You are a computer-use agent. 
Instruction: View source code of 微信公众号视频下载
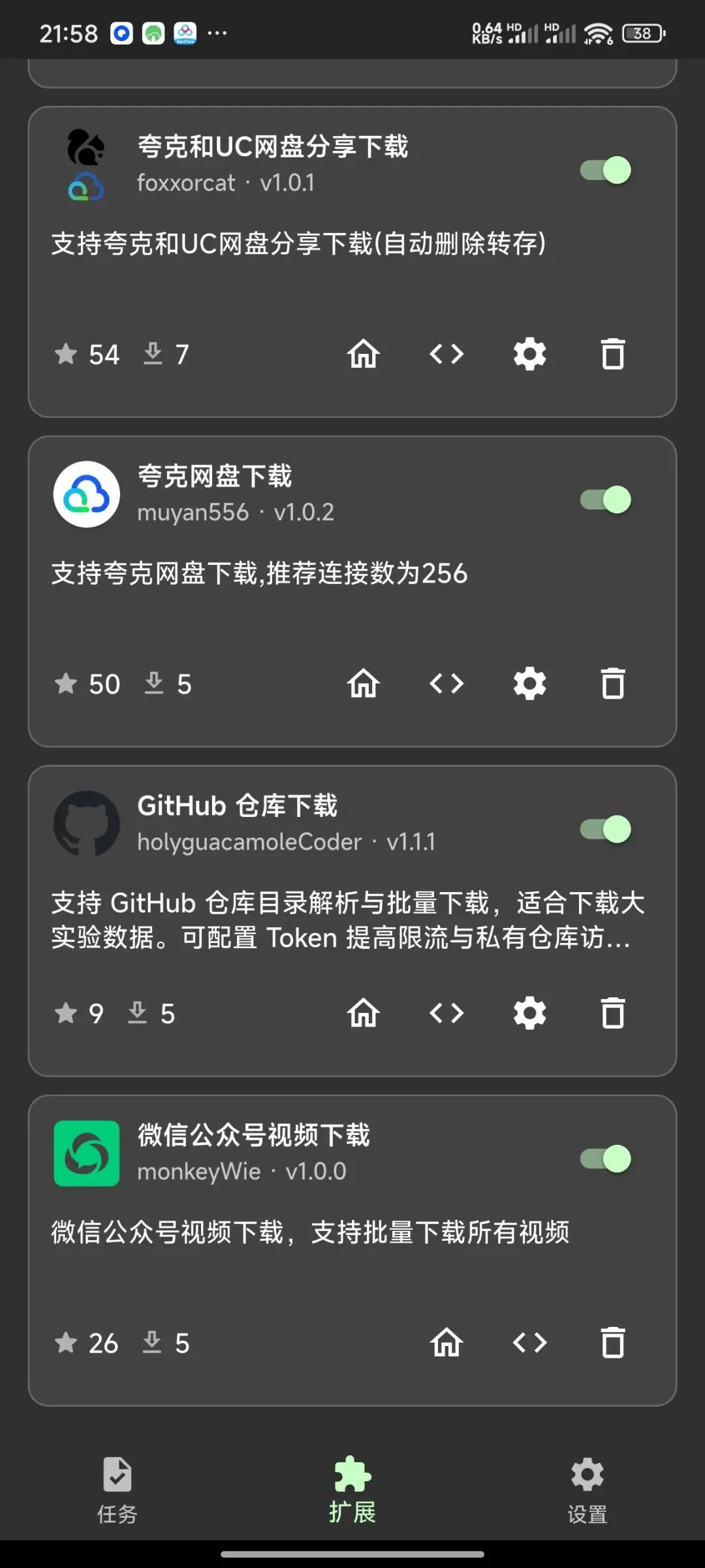click(x=529, y=1343)
